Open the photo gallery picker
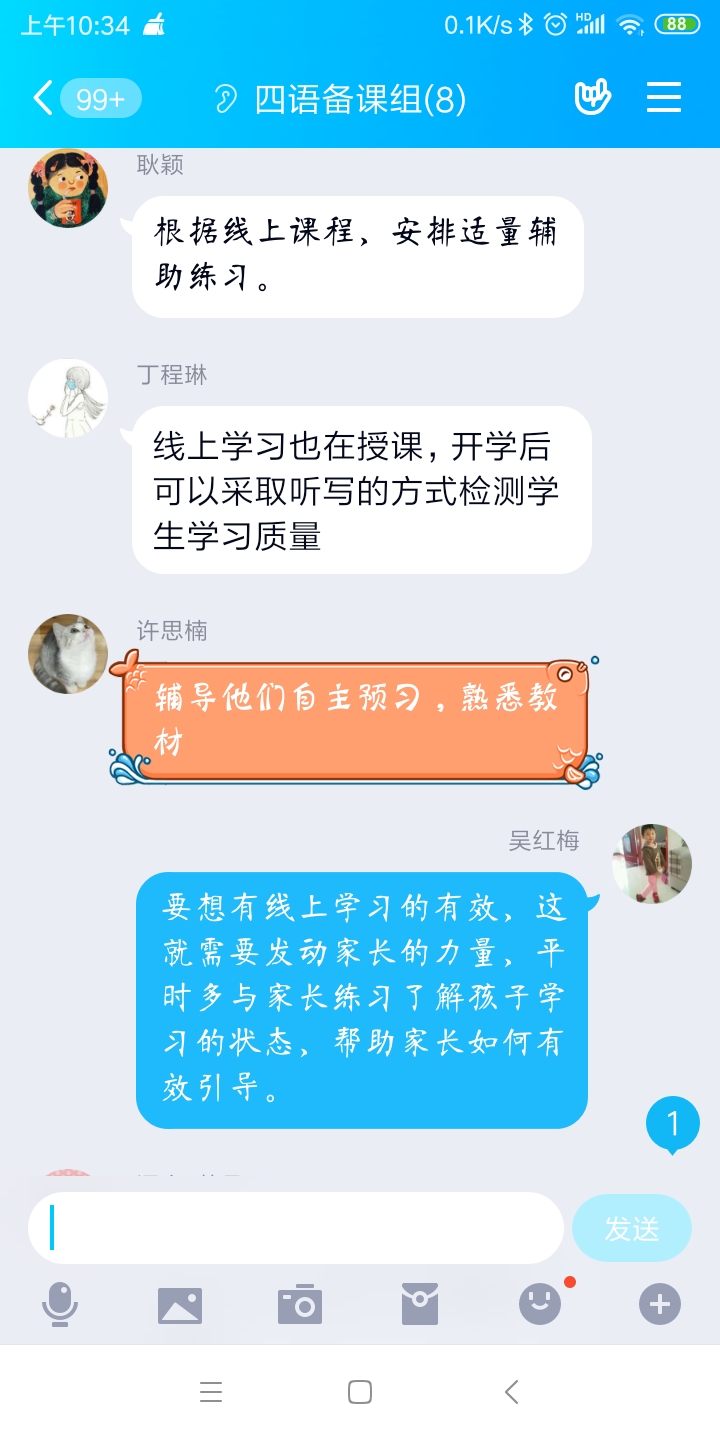This screenshot has height=1440, width=720. point(180,1305)
